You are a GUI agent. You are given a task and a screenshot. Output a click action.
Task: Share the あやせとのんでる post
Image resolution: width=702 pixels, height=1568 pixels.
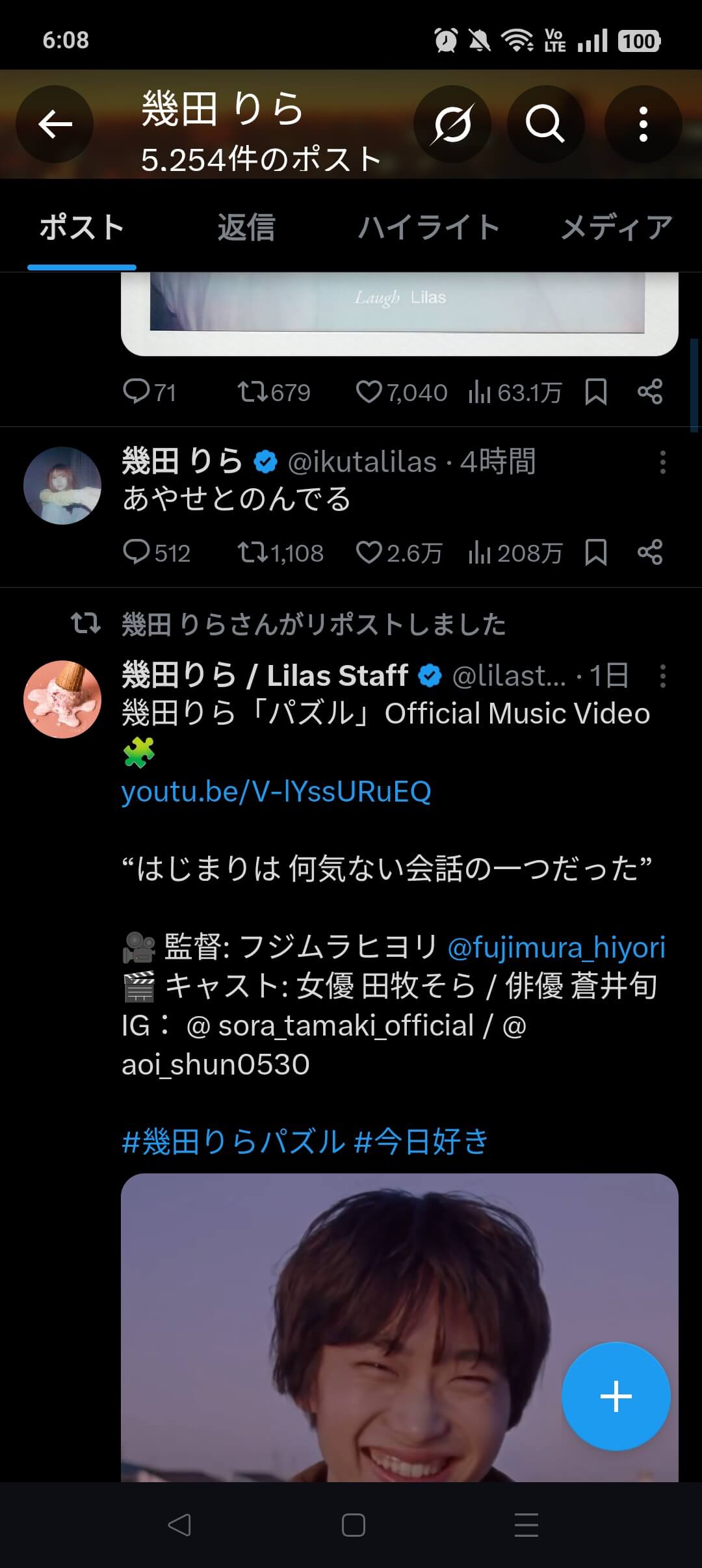click(650, 553)
